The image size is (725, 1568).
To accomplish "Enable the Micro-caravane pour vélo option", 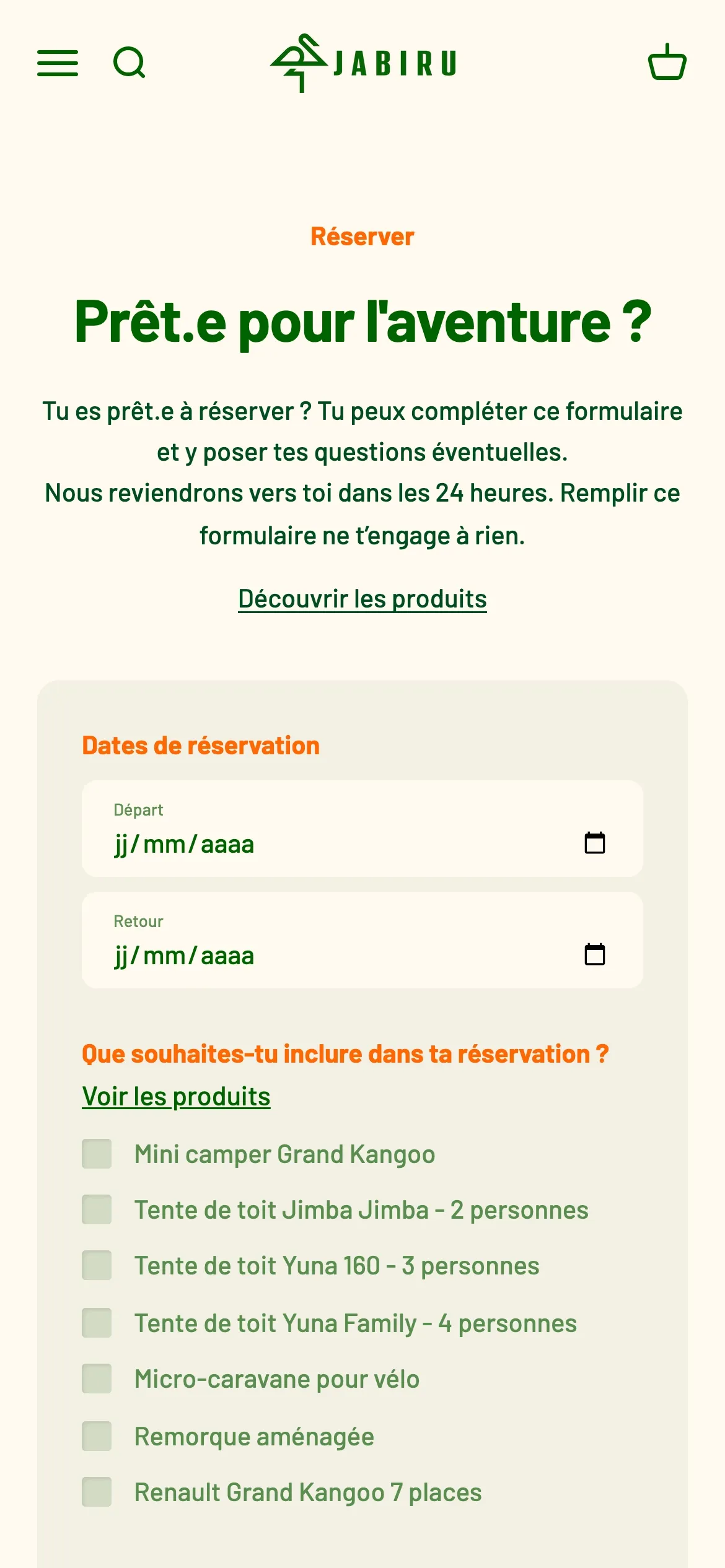I will tap(97, 1379).
